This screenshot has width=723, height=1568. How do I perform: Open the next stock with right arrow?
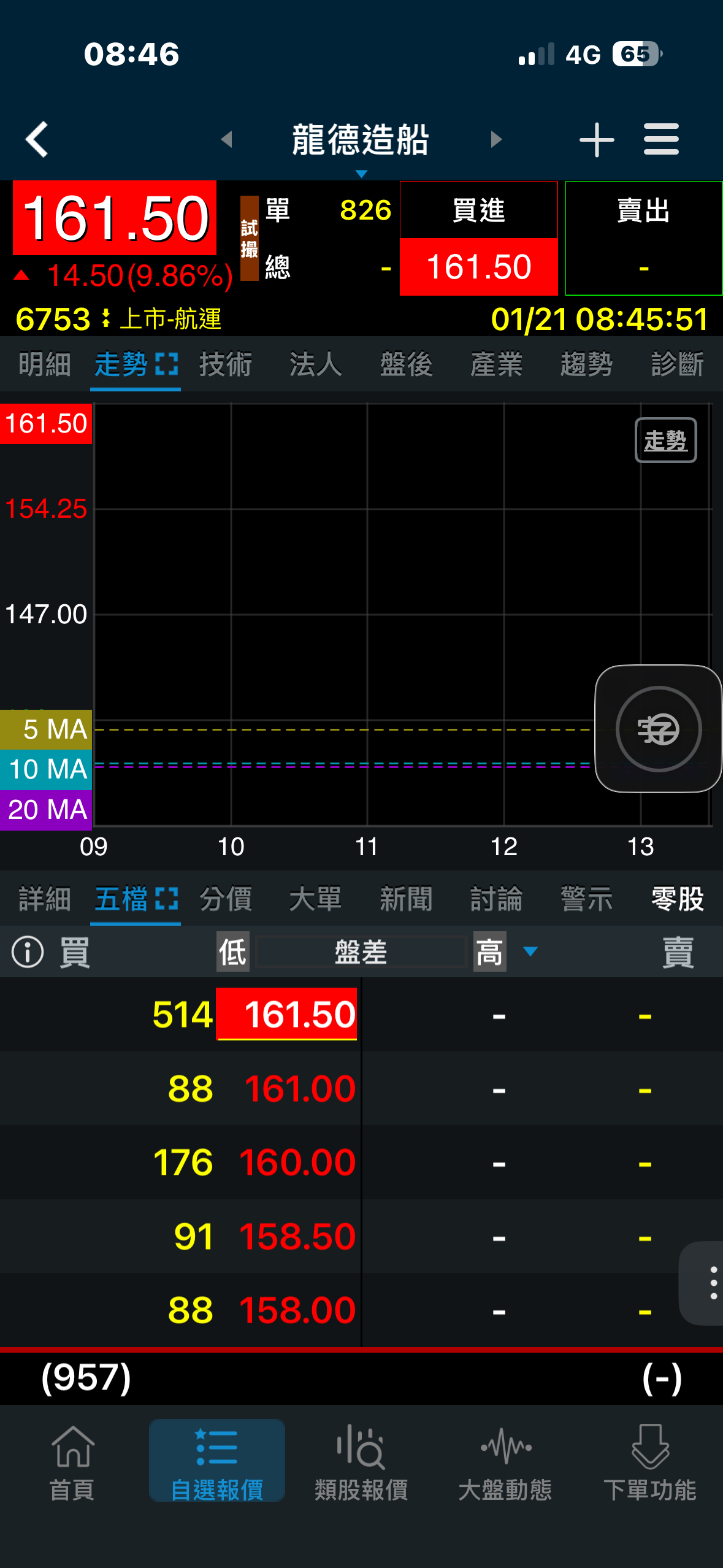click(x=495, y=139)
